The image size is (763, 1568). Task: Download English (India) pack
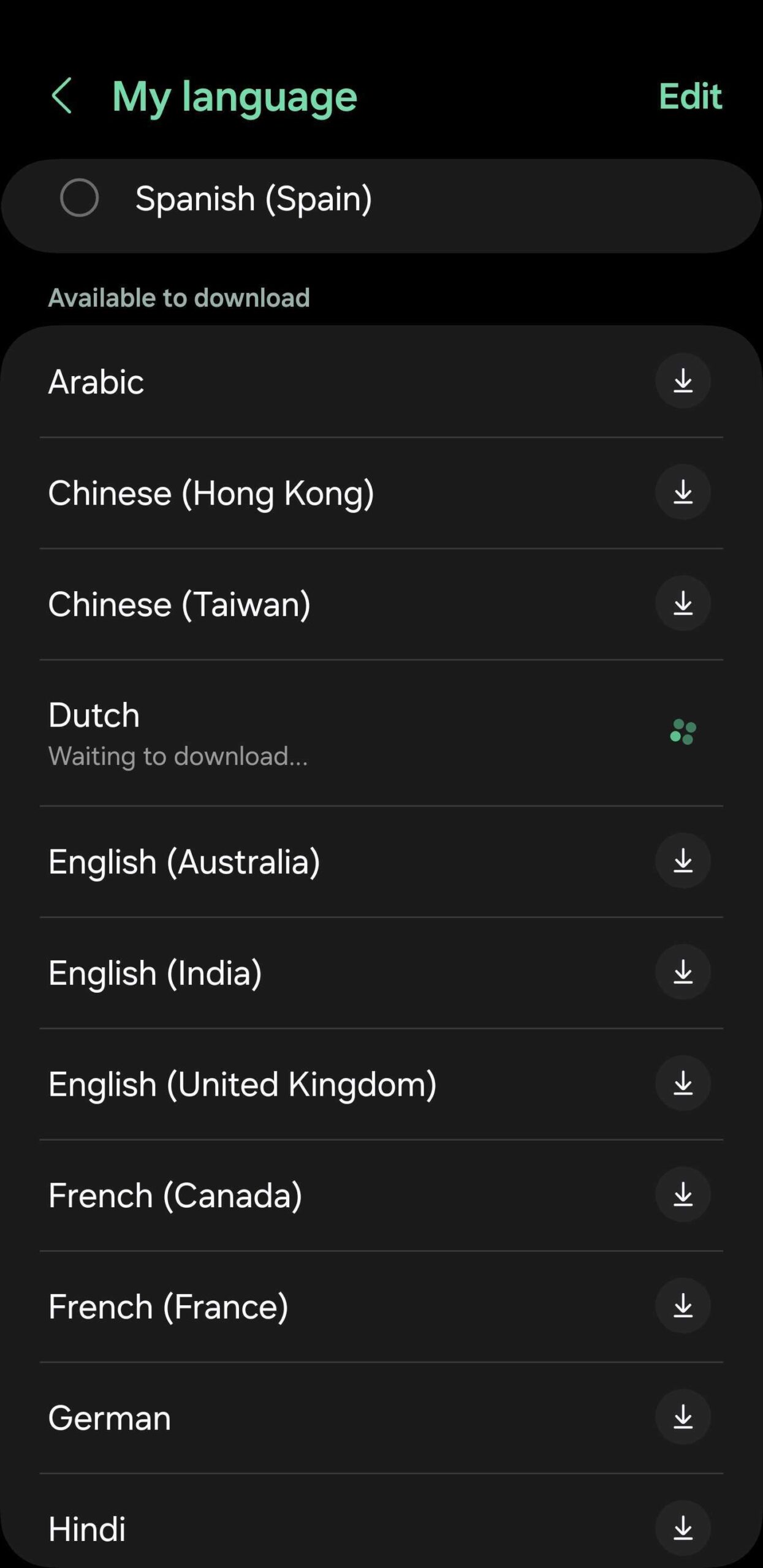click(683, 973)
